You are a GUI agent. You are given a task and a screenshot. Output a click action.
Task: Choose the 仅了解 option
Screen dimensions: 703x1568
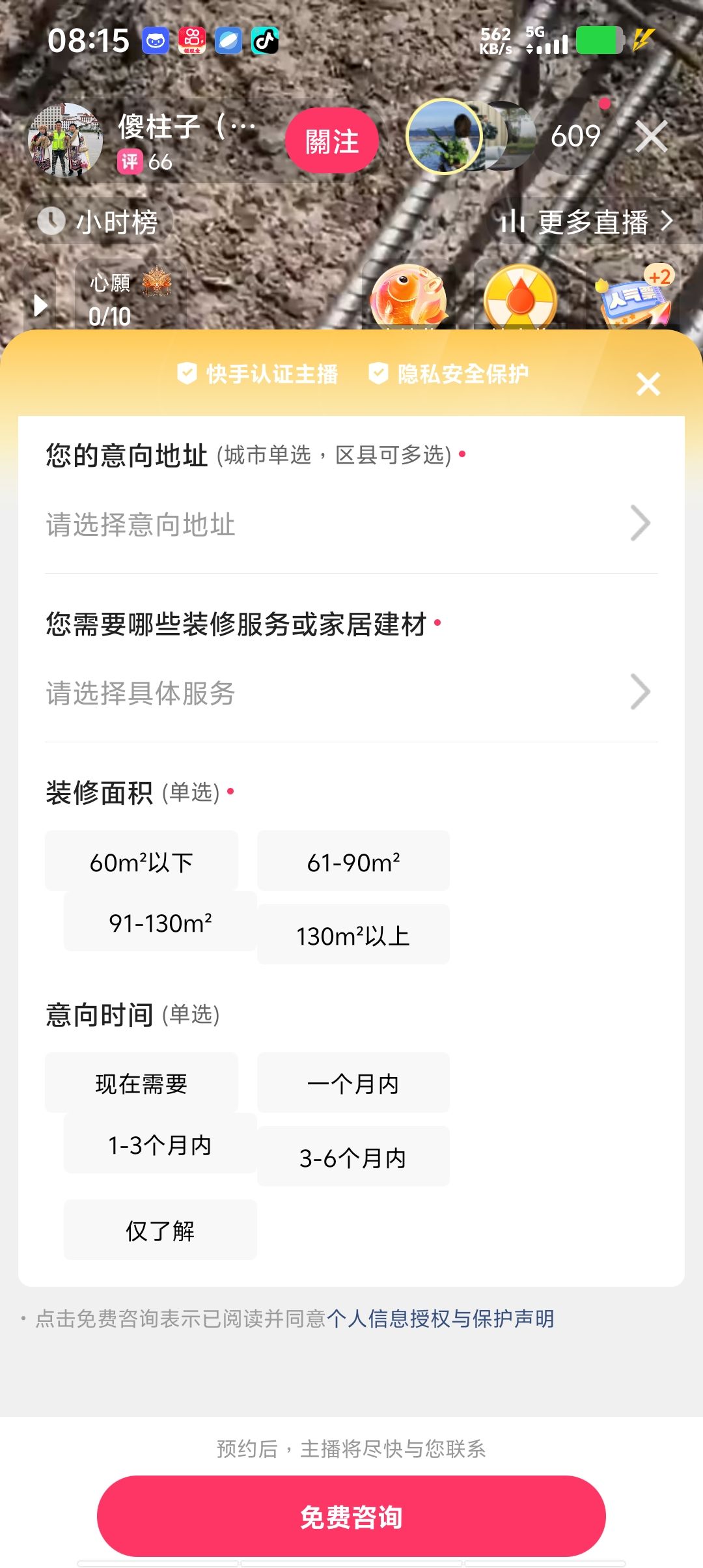click(x=160, y=1230)
